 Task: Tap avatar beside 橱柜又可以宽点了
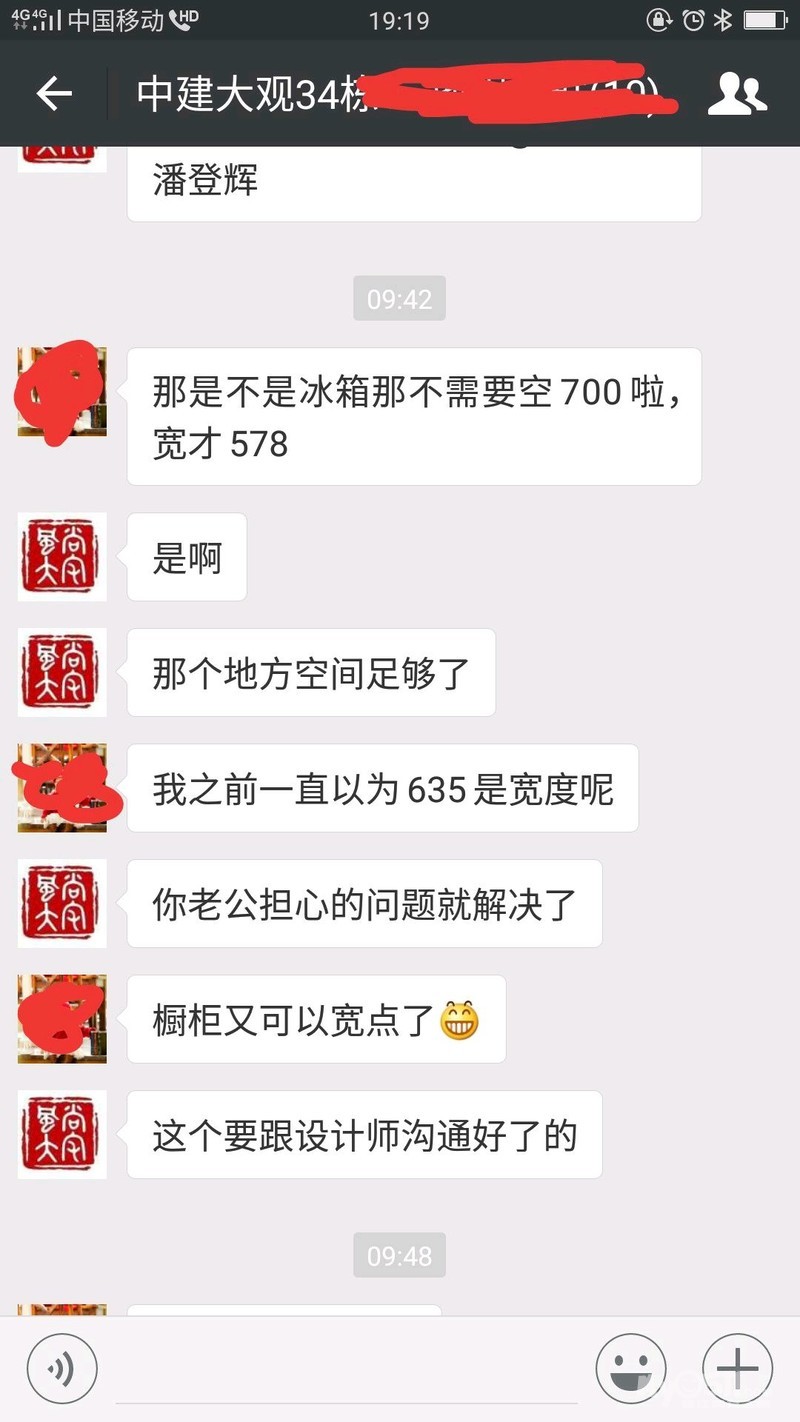62,1019
